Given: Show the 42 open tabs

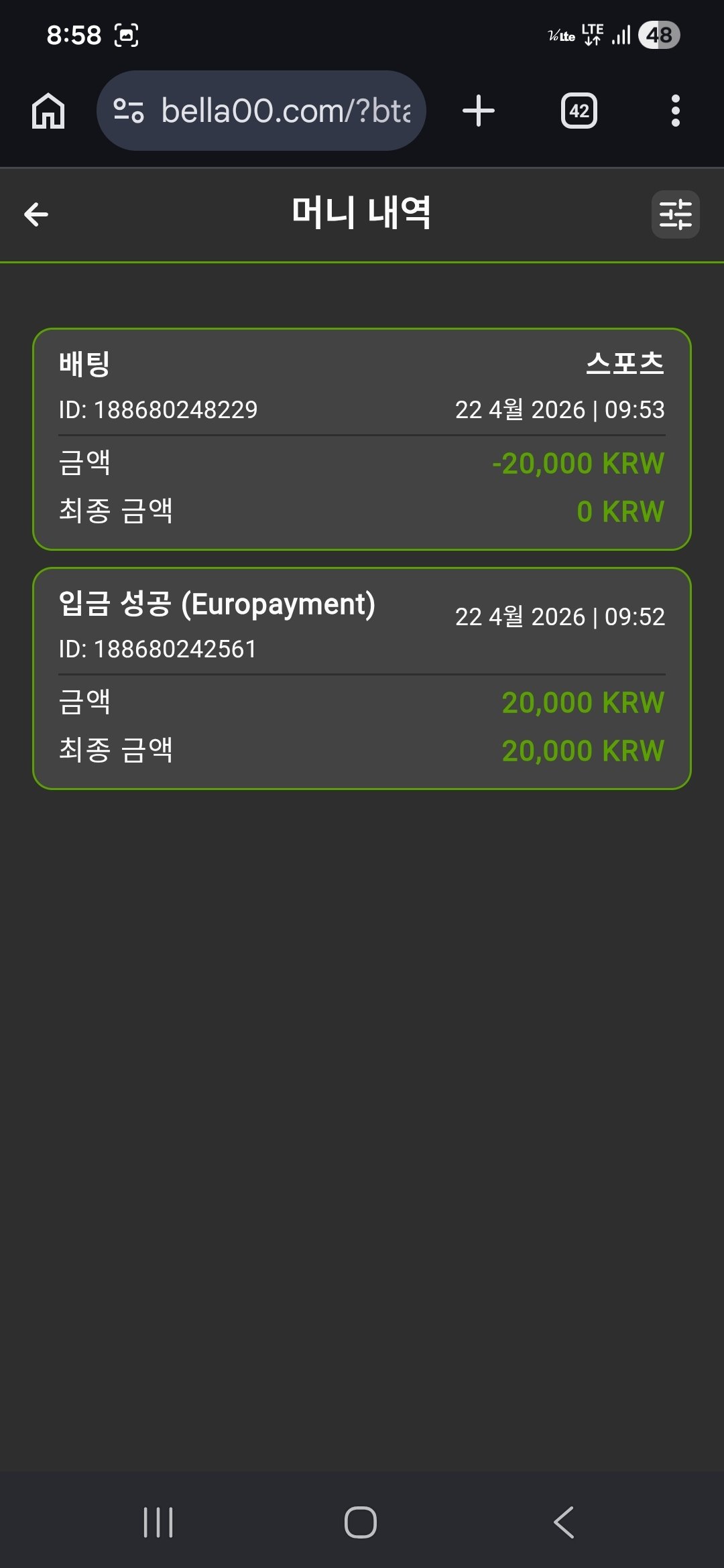Looking at the screenshot, I should tap(579, 111).
